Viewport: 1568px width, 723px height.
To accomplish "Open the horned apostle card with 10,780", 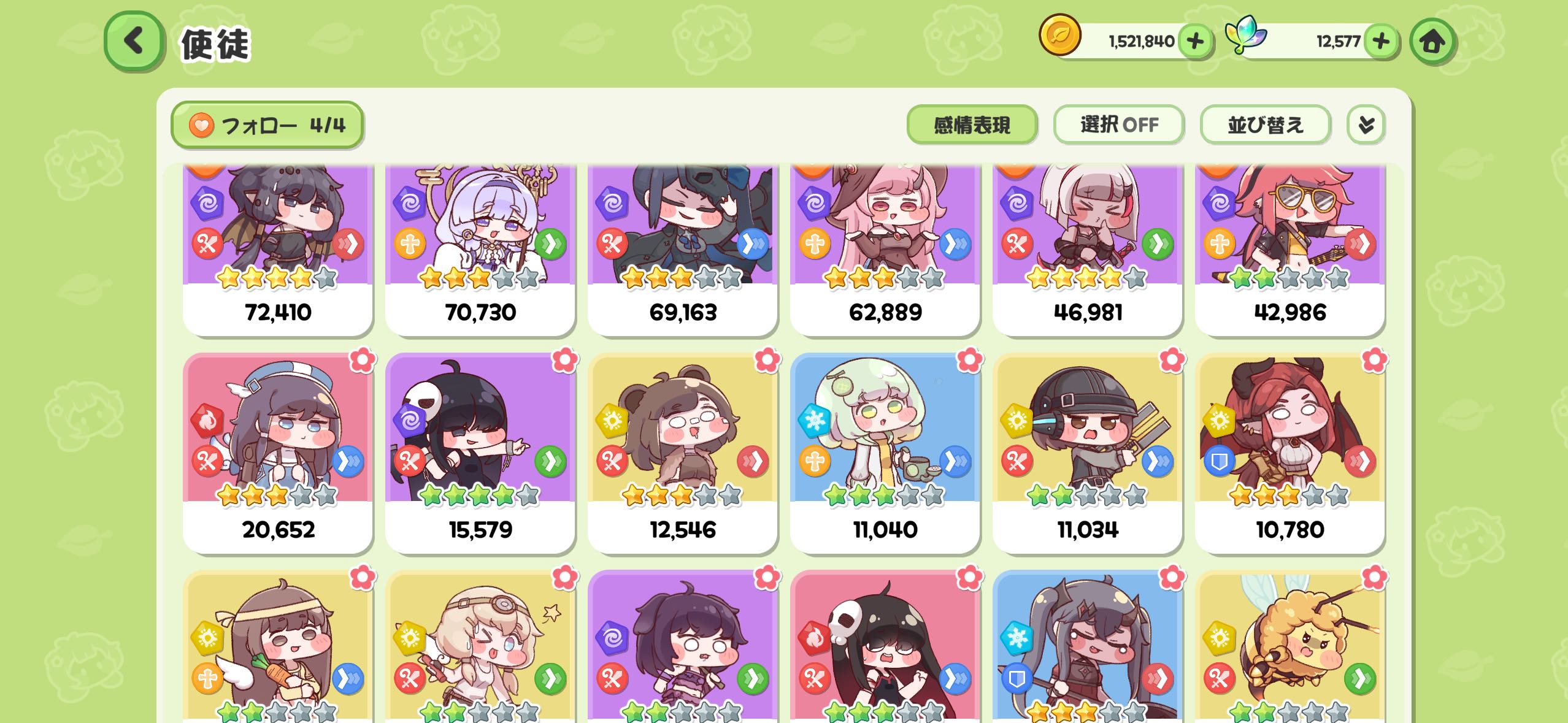I will pos(1290,454).
